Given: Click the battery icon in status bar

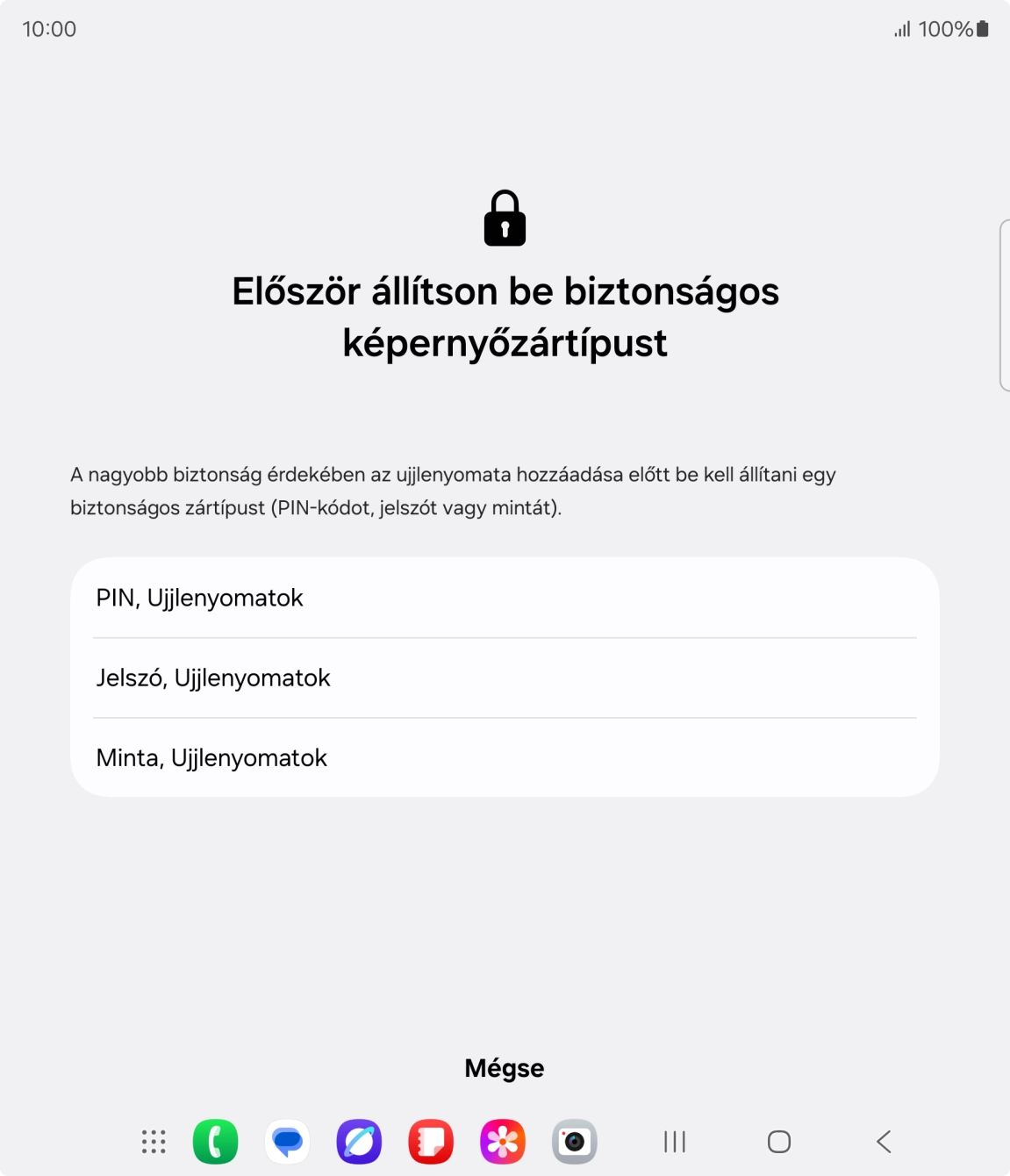Looking at the screenshot, I should (x=980, y=28).
